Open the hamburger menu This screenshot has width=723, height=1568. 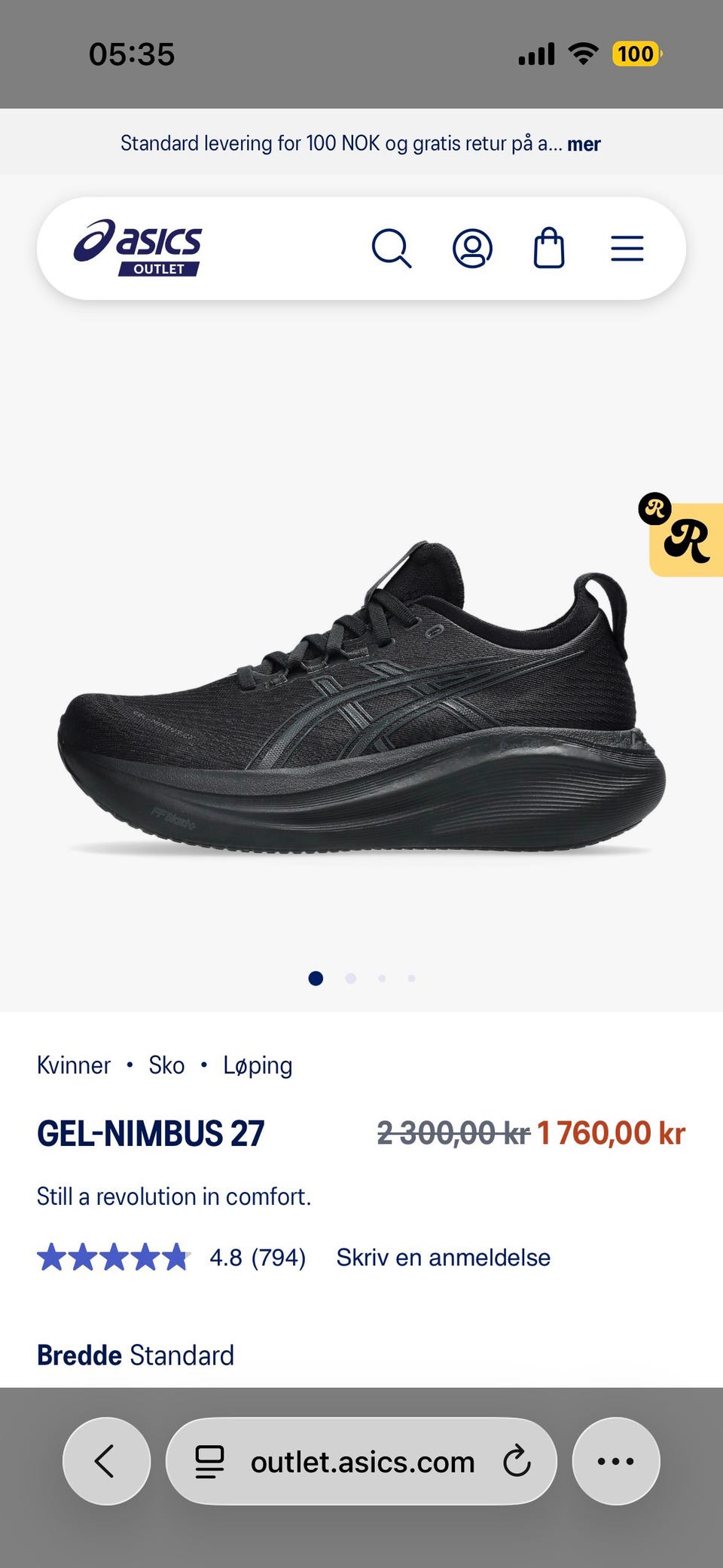coord(627,249)
